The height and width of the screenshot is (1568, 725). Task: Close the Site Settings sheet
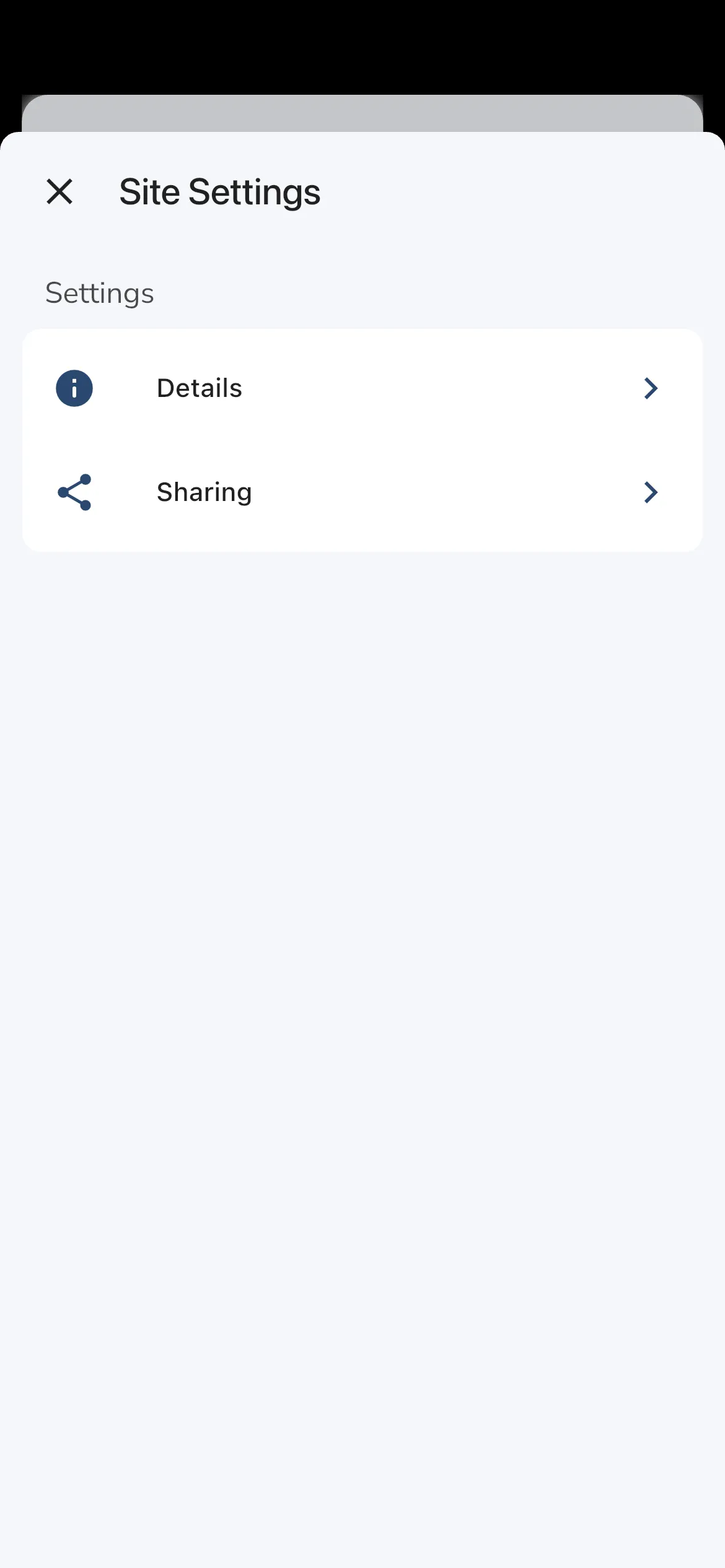coord(59,191)
